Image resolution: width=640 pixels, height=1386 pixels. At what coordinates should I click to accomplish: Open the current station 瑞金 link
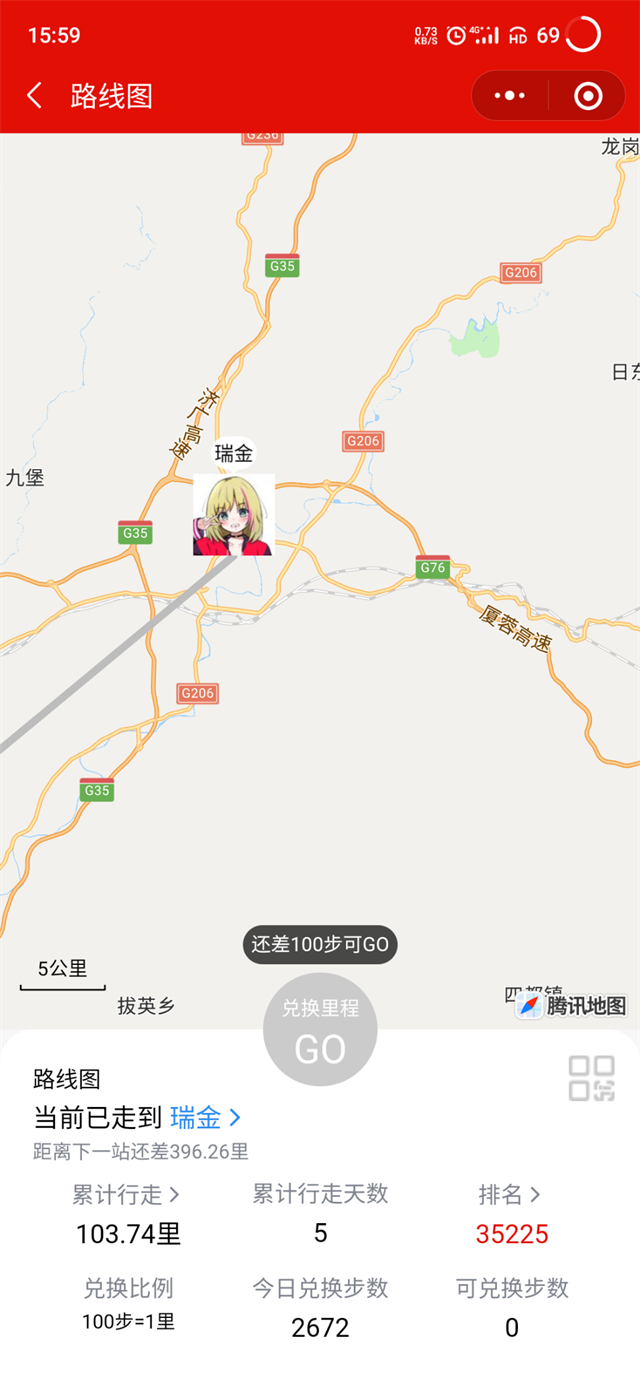(205, 1117)
